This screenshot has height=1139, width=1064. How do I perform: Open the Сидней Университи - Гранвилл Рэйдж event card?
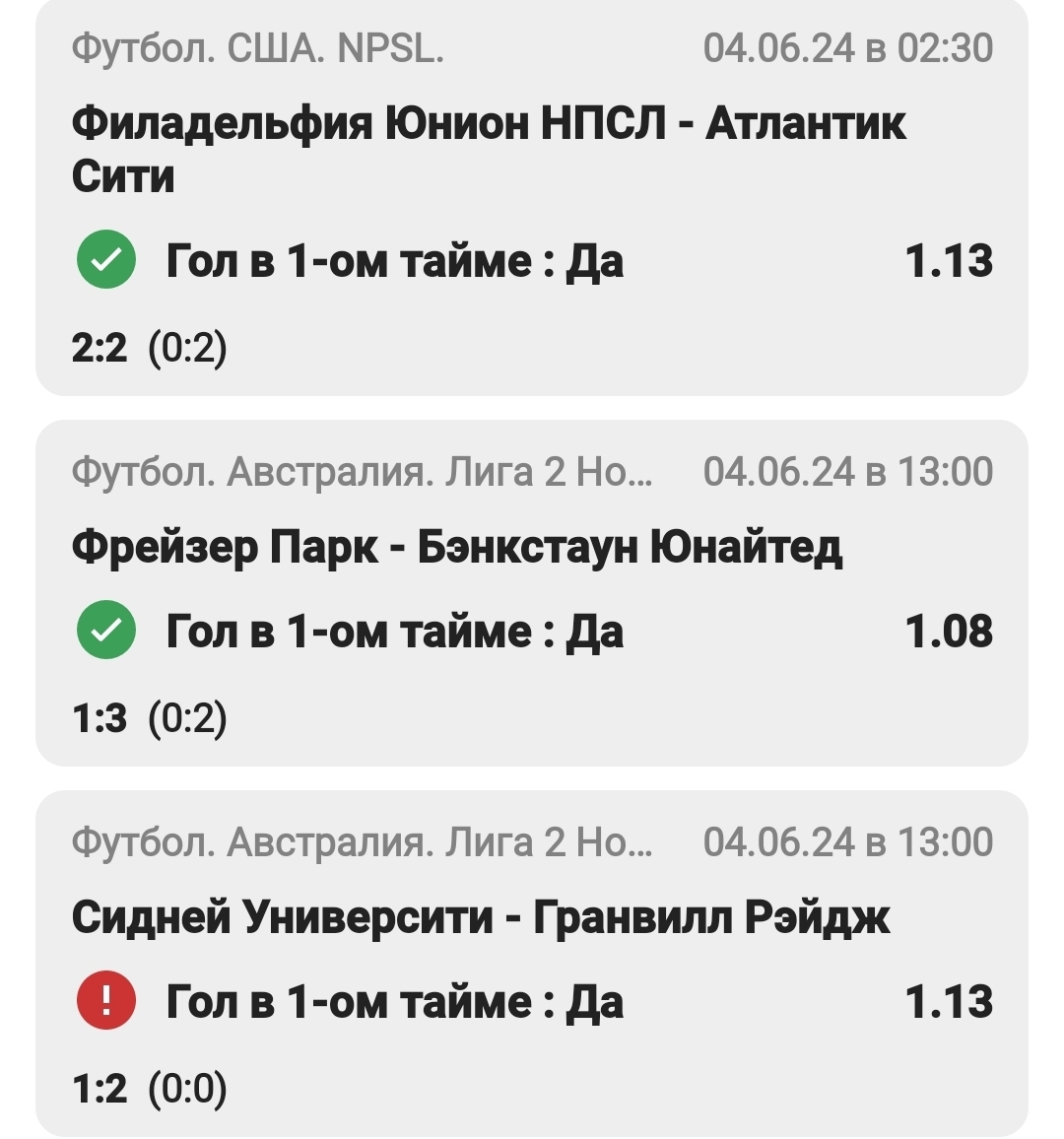click(x=481, y=918)
